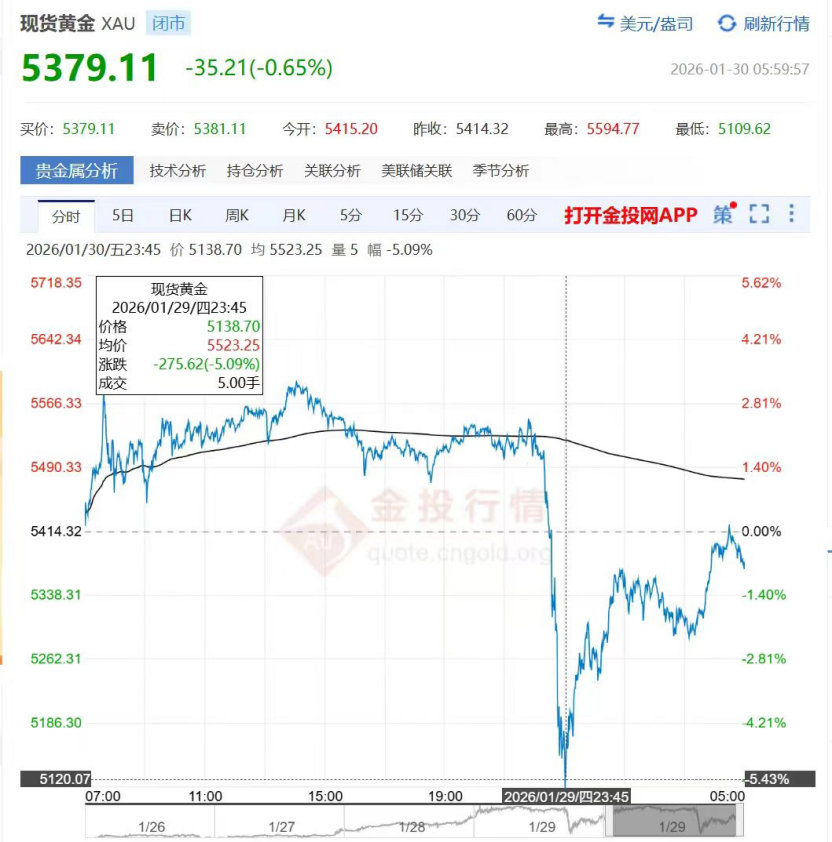The width and height of the screenshot is (832, 842).
Task: Show the 日K candlestick chart
Action: coord(180,215)
